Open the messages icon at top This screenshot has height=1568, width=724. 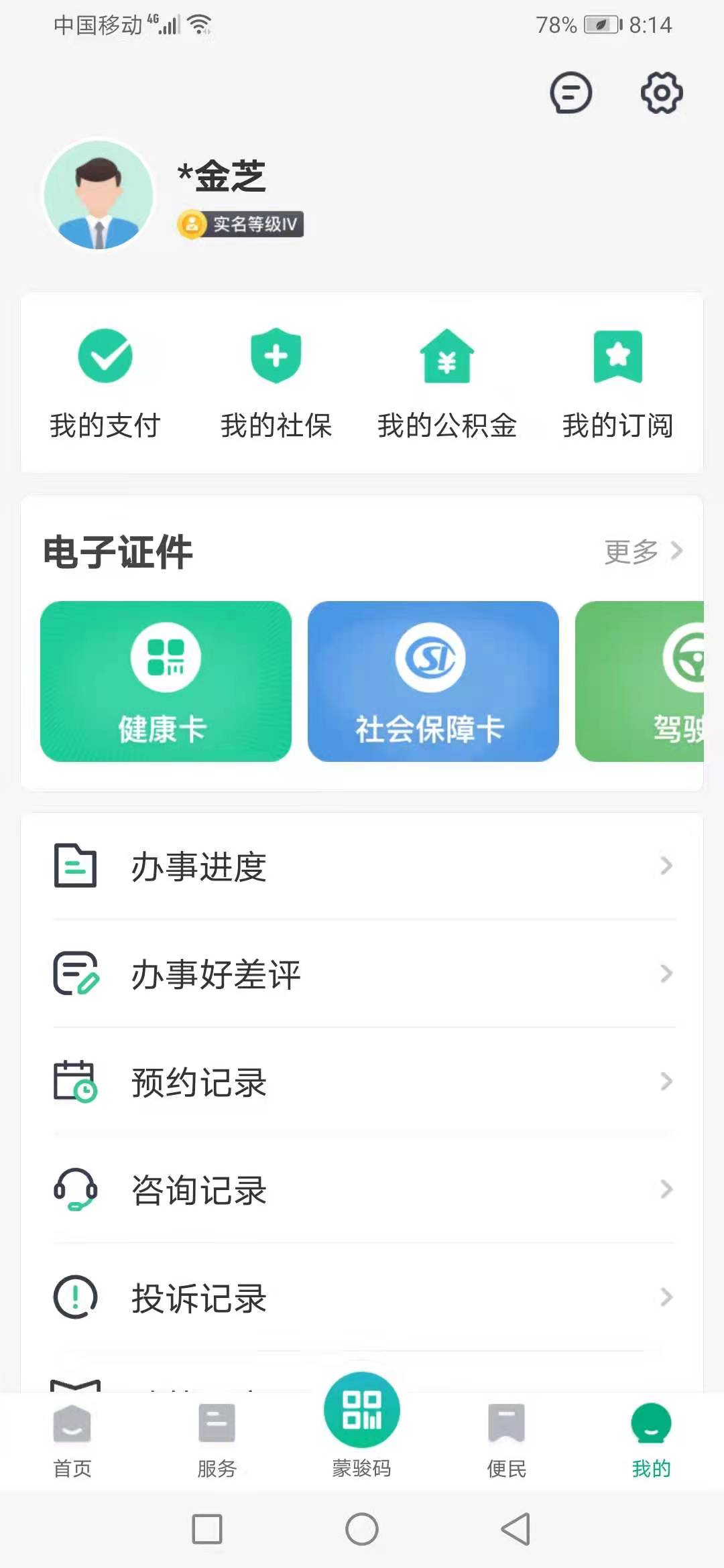(570, 92)
